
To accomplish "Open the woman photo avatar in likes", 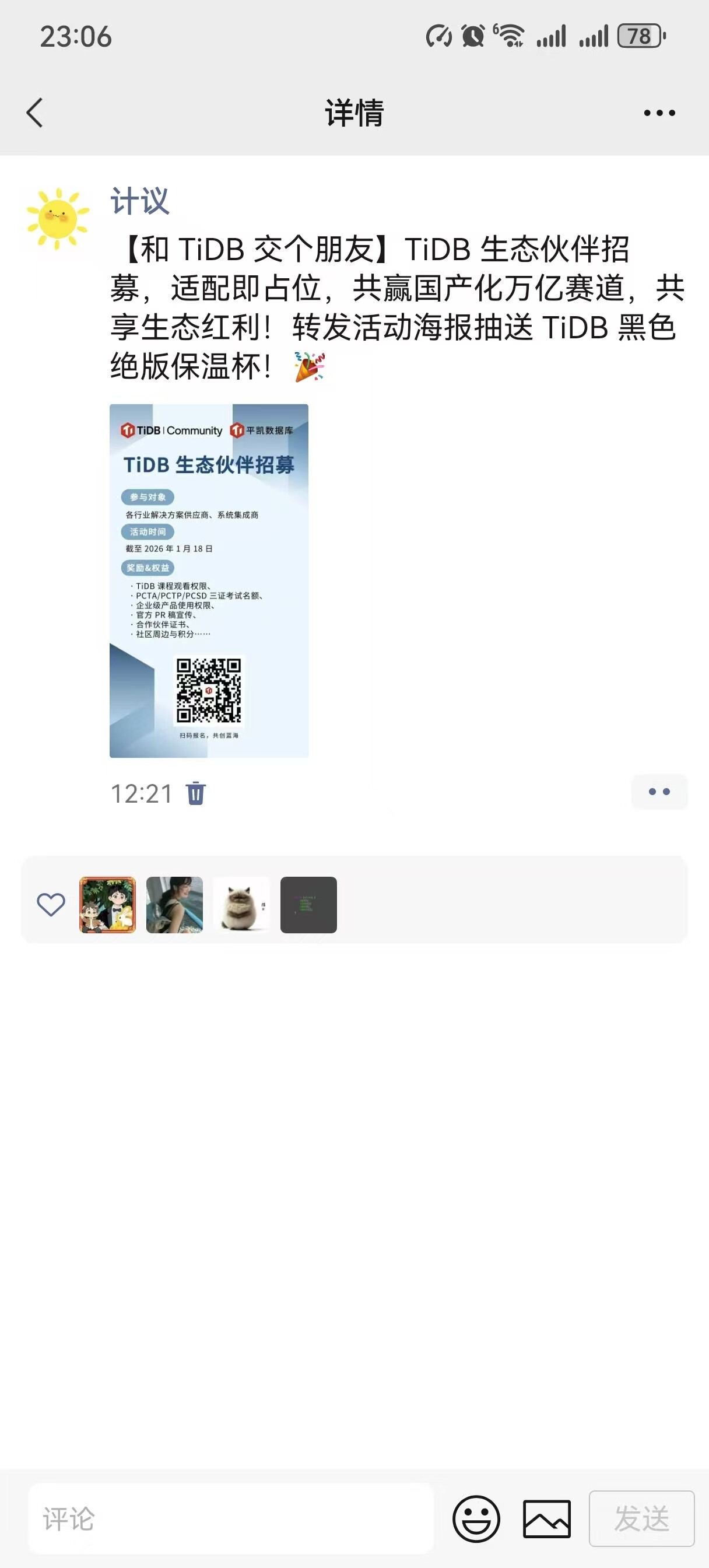I will click(x=175, y=905).
